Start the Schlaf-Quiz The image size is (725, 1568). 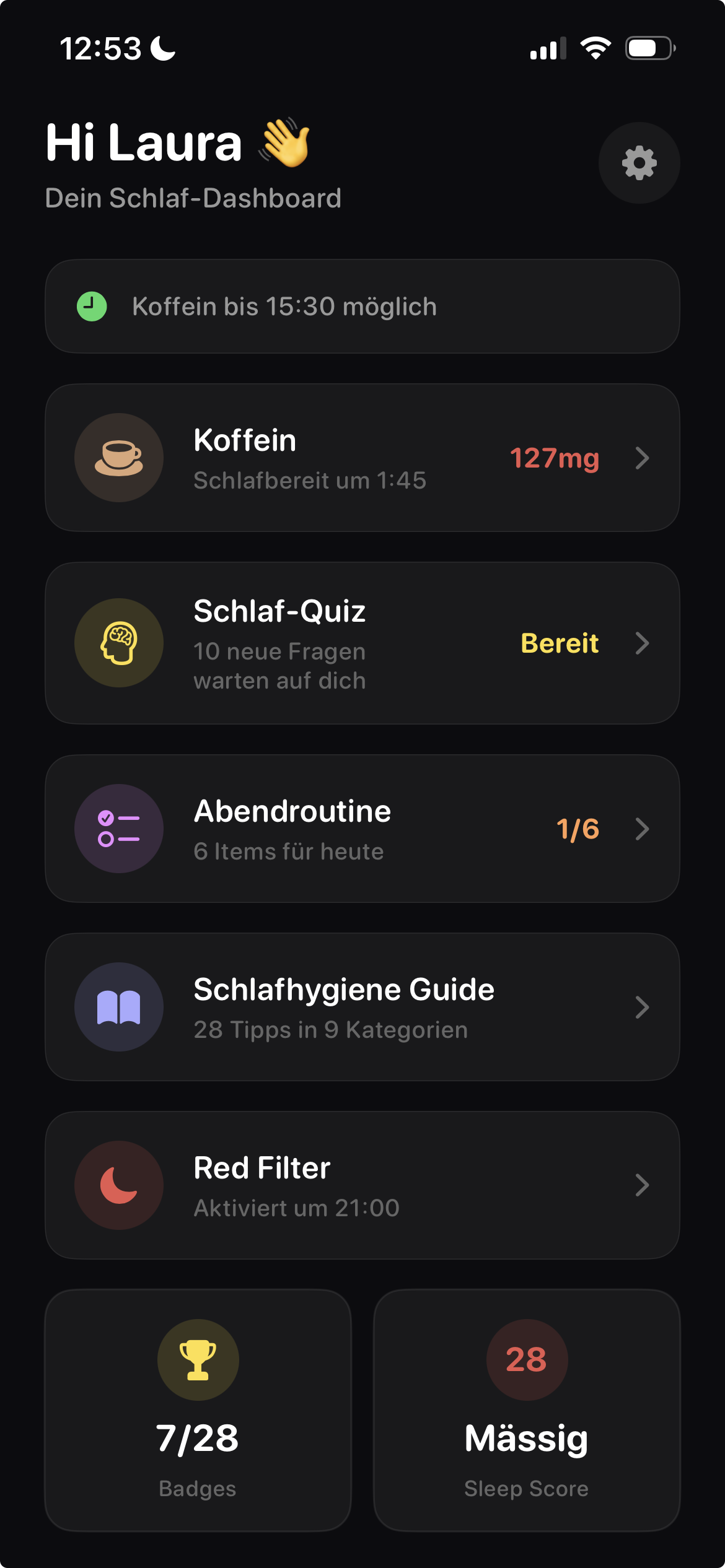click(362, 643)
